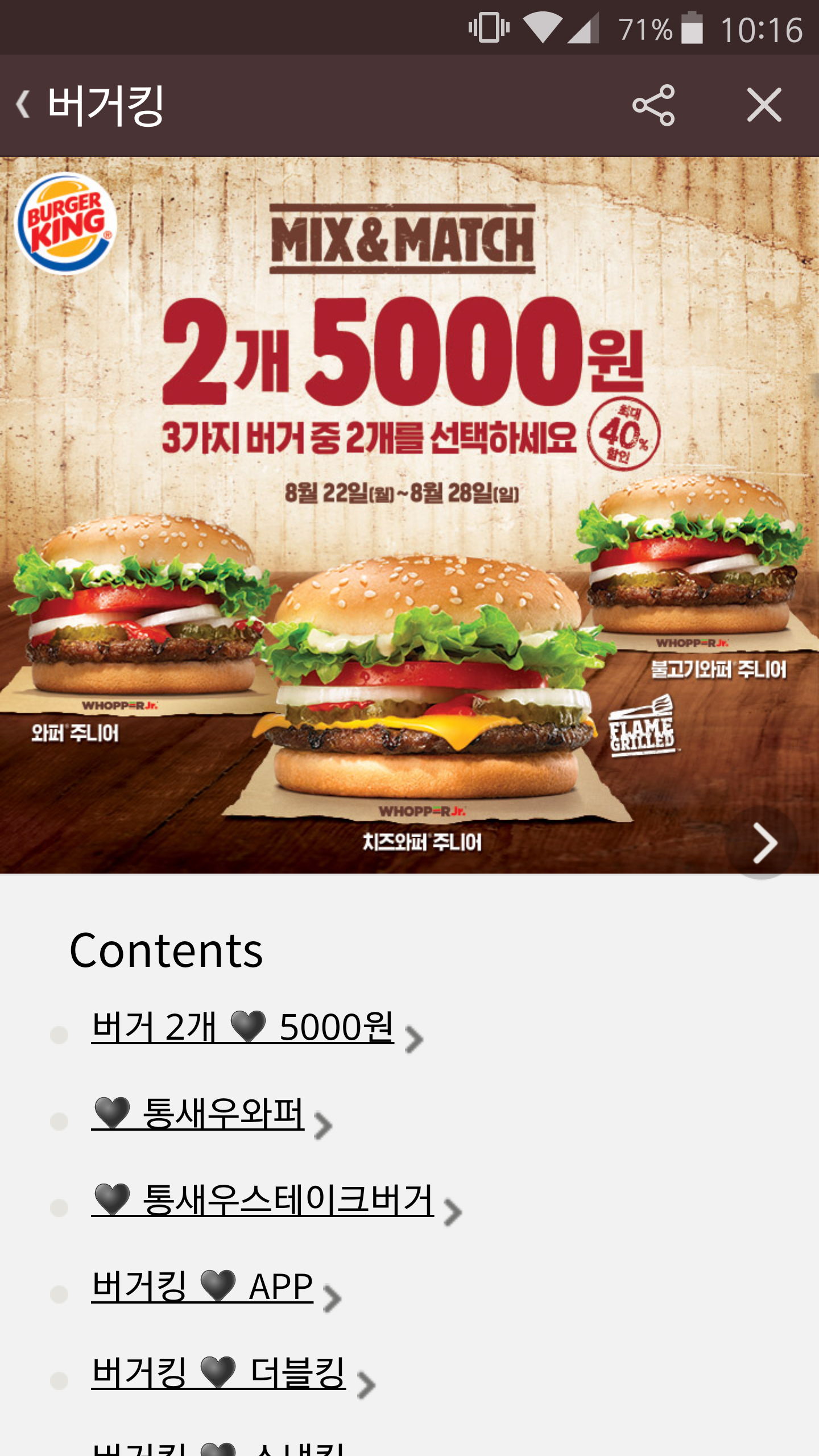Open the 버거킹 APP link
Image resolution: width=819 pixels, height=1456 pixels.
202,1287
